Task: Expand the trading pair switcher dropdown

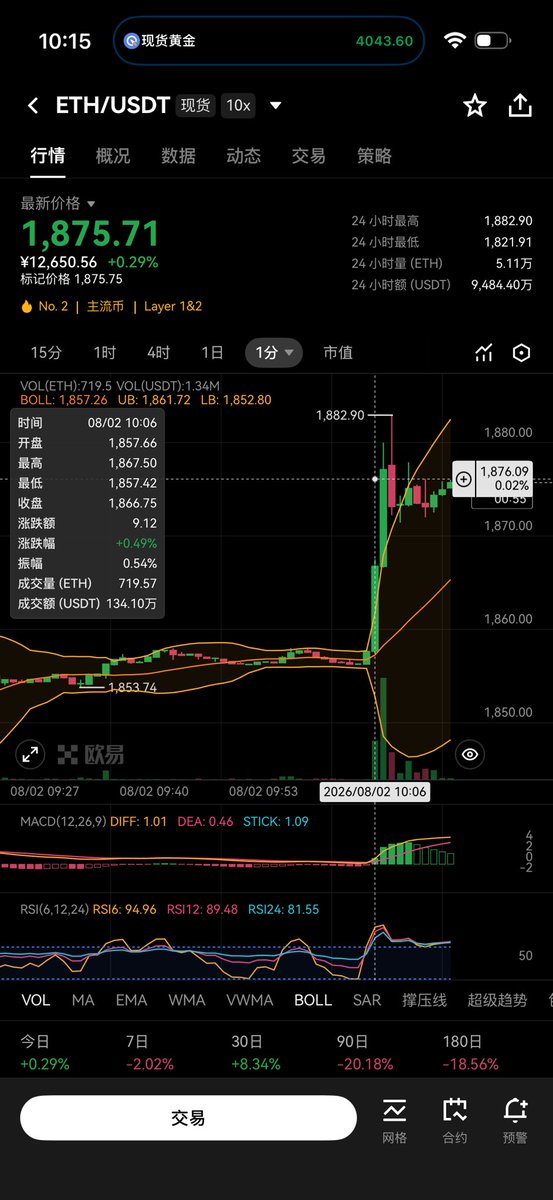Action: click(275, 106)
